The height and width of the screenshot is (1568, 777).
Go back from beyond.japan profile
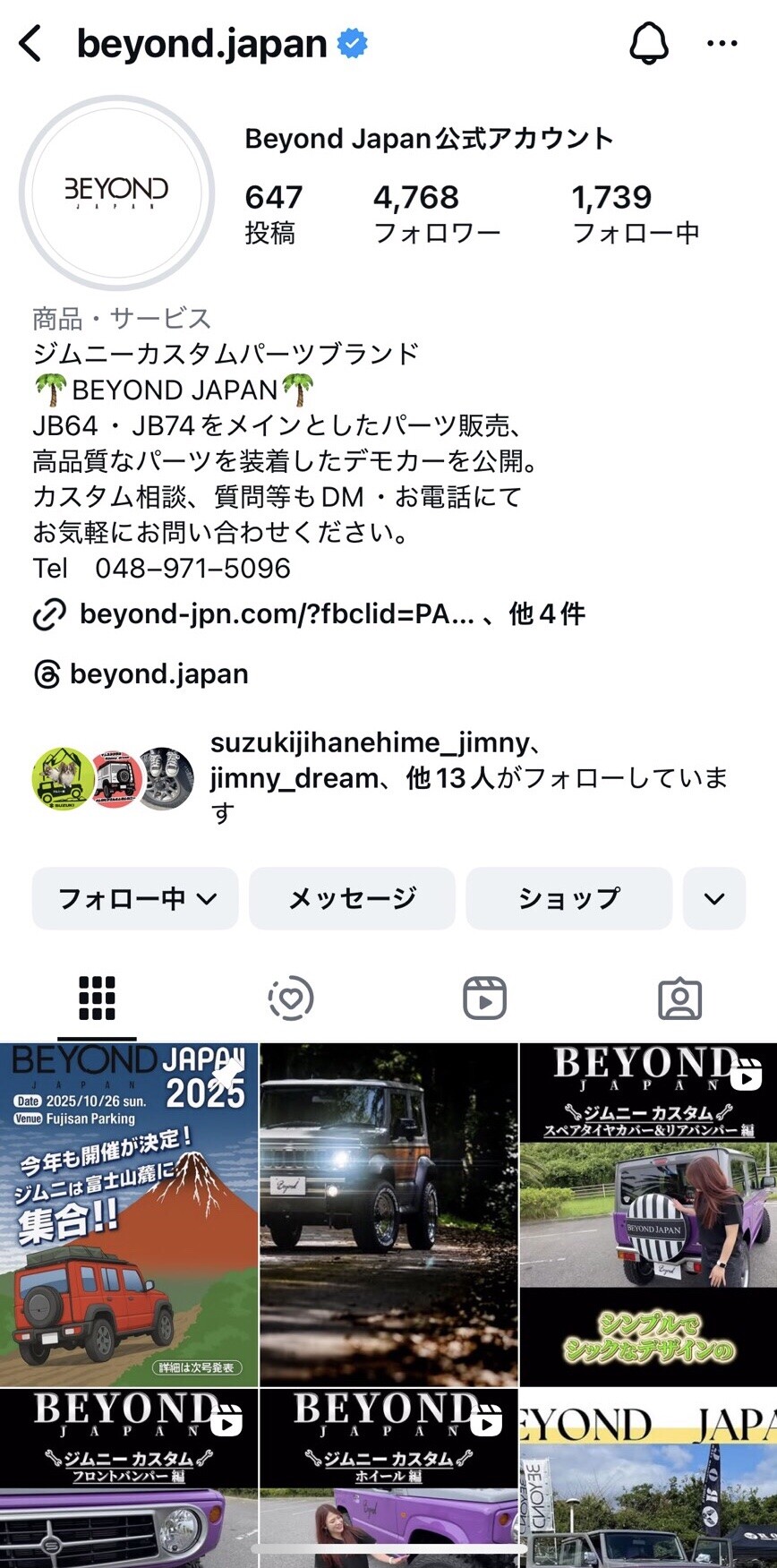click(x=30, y=43)
